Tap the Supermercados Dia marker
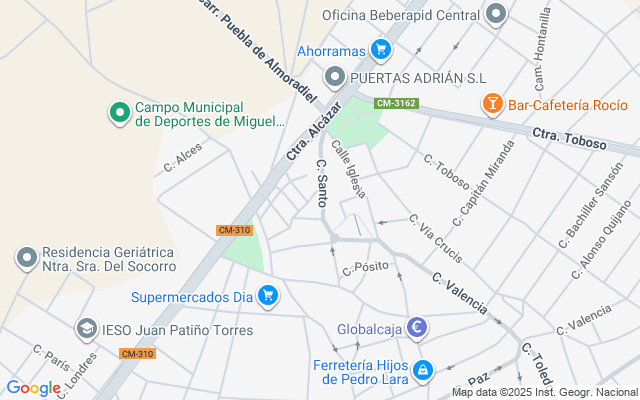 coord(267,295)
